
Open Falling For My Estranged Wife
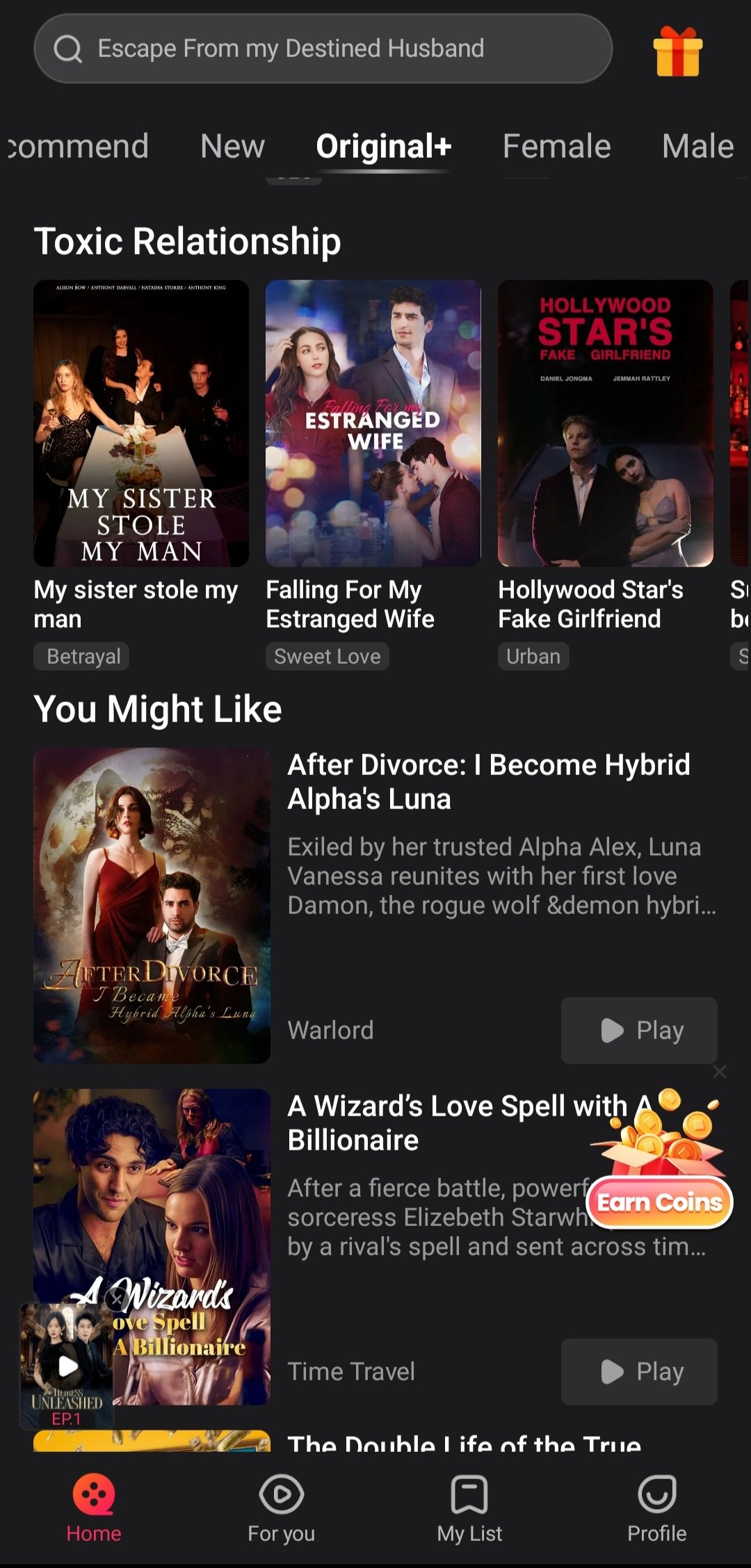[x=373, y=423]
